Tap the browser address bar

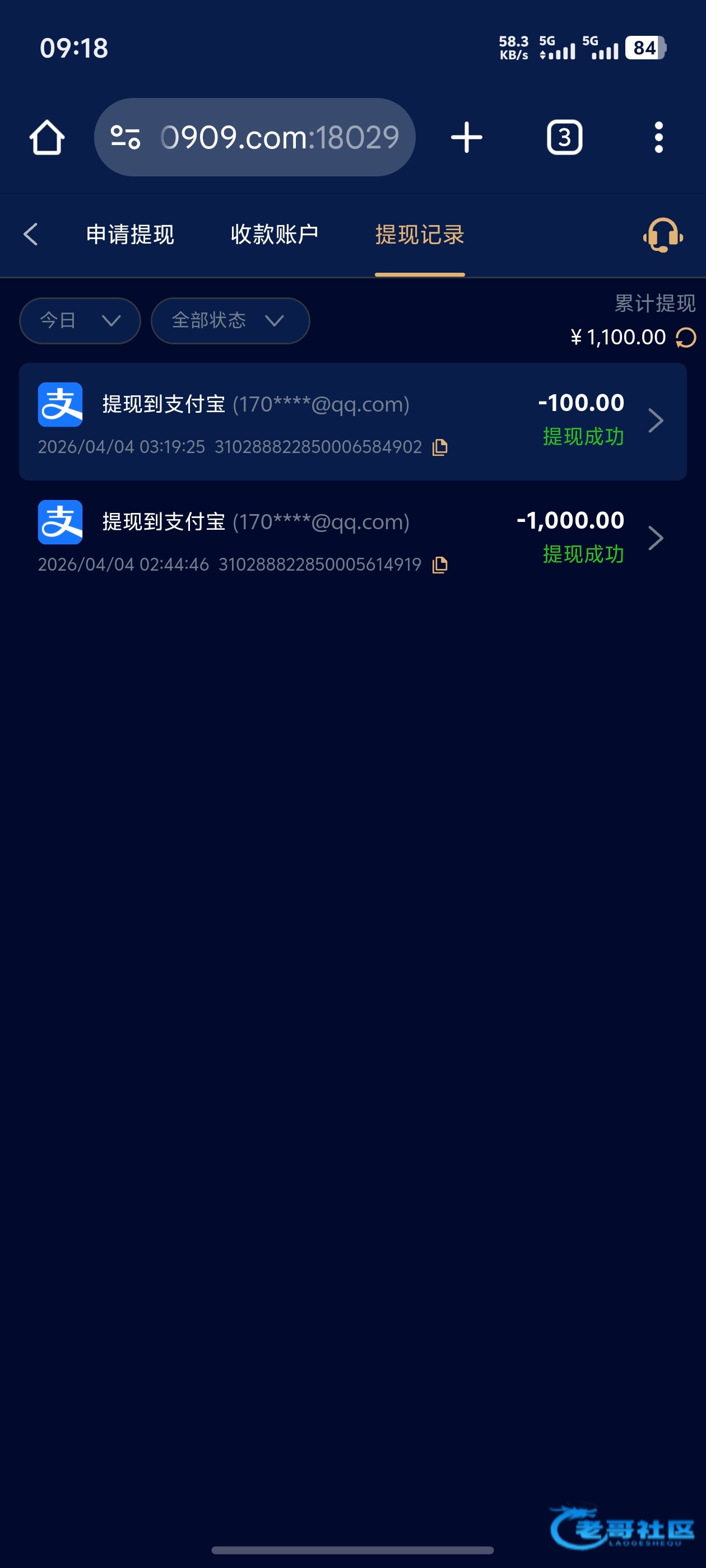click(254, 138)
